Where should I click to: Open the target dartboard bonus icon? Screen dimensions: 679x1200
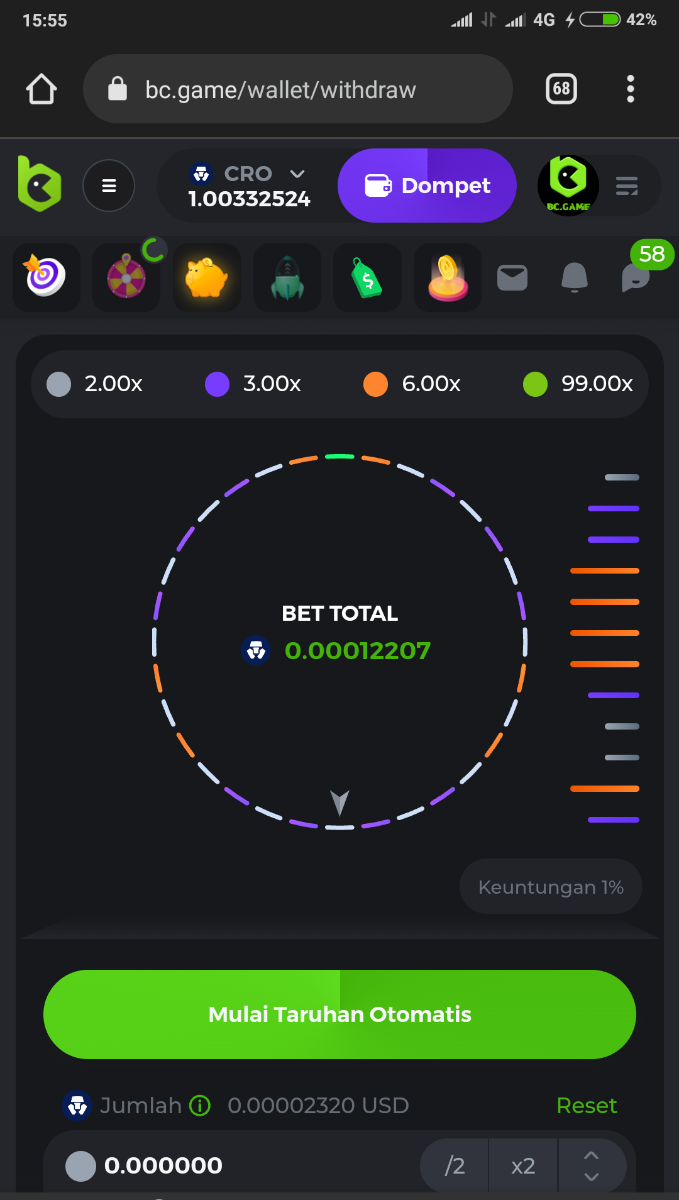(46, 277)
